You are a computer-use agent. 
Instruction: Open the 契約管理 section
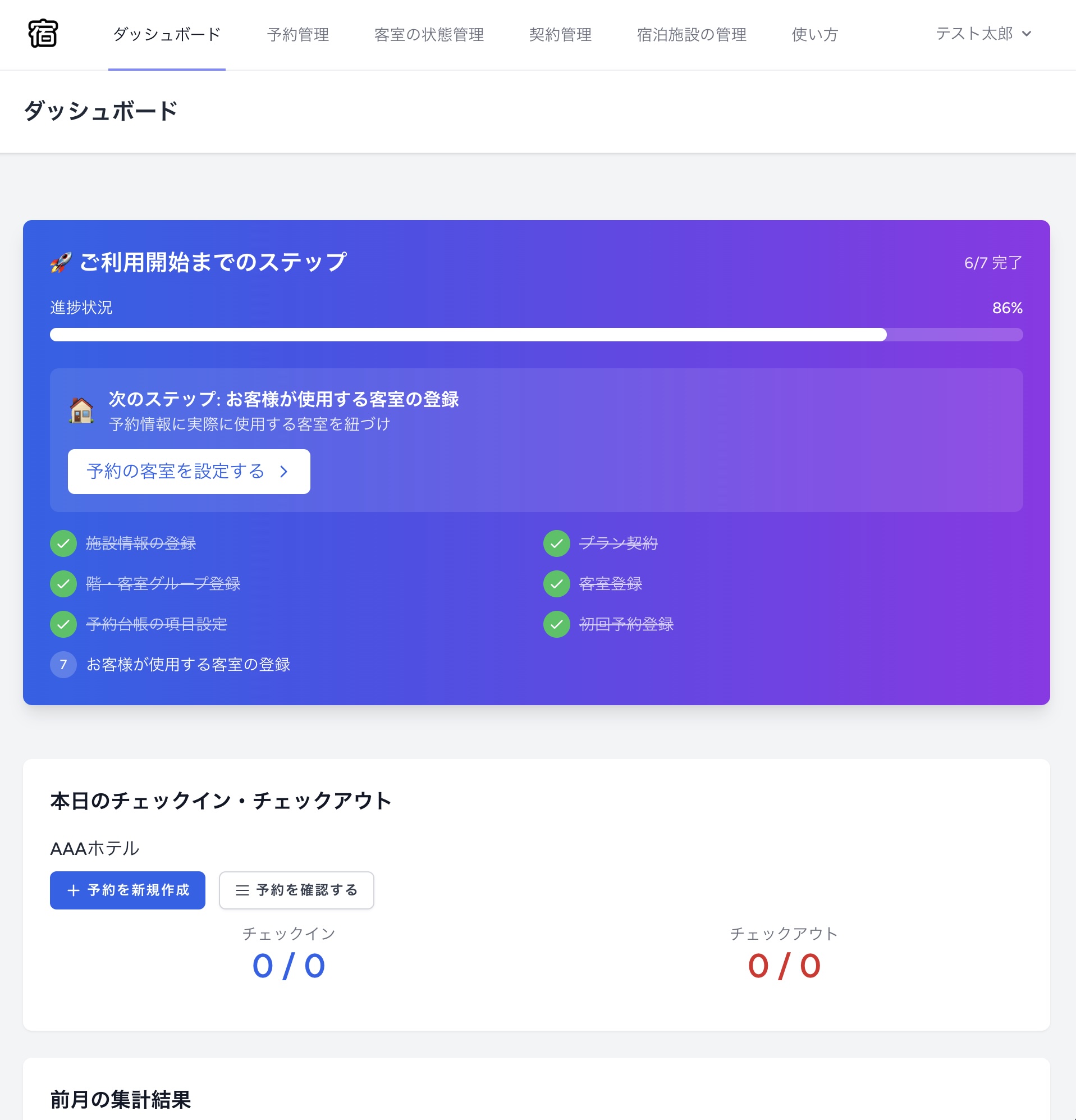pos(561,35)
